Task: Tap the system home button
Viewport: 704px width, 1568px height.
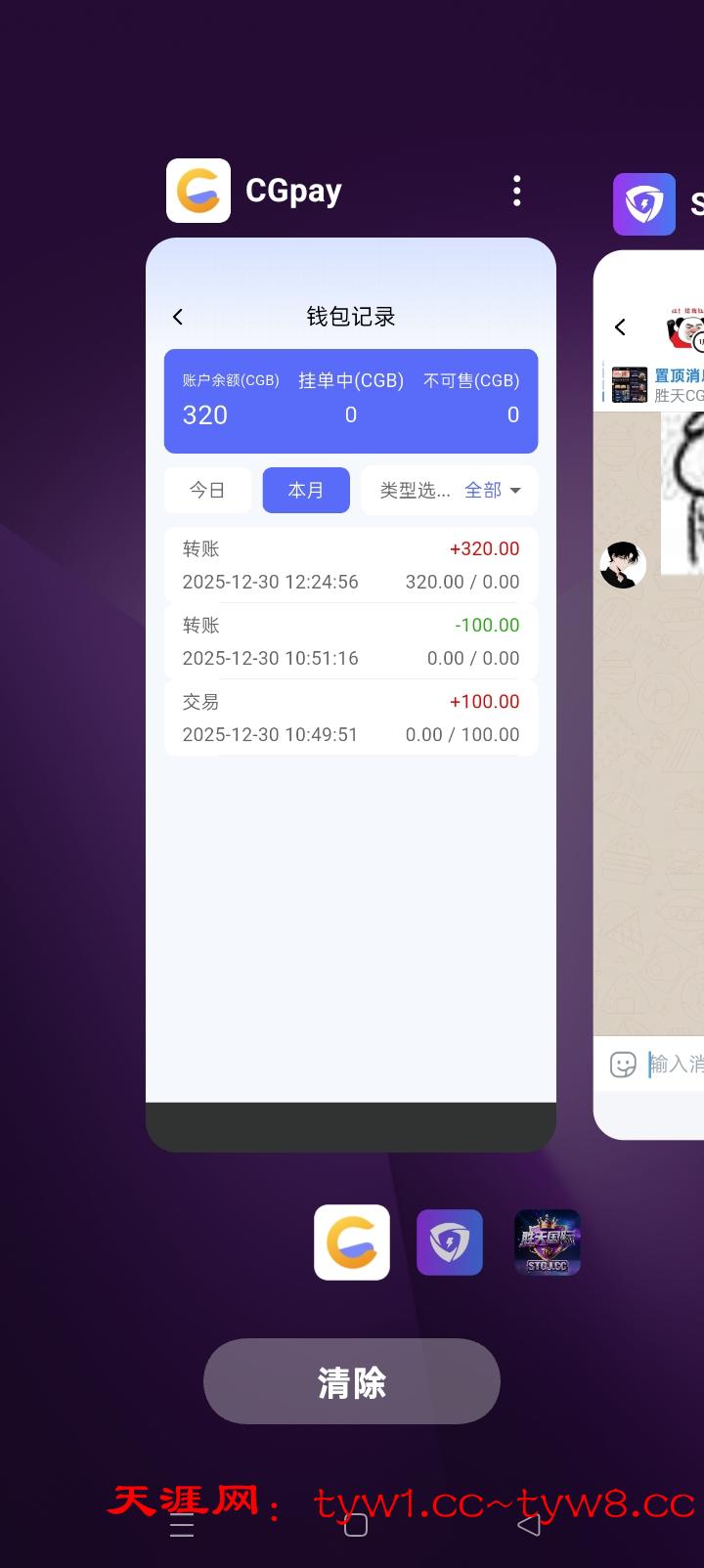Action: pos(356,1525)
